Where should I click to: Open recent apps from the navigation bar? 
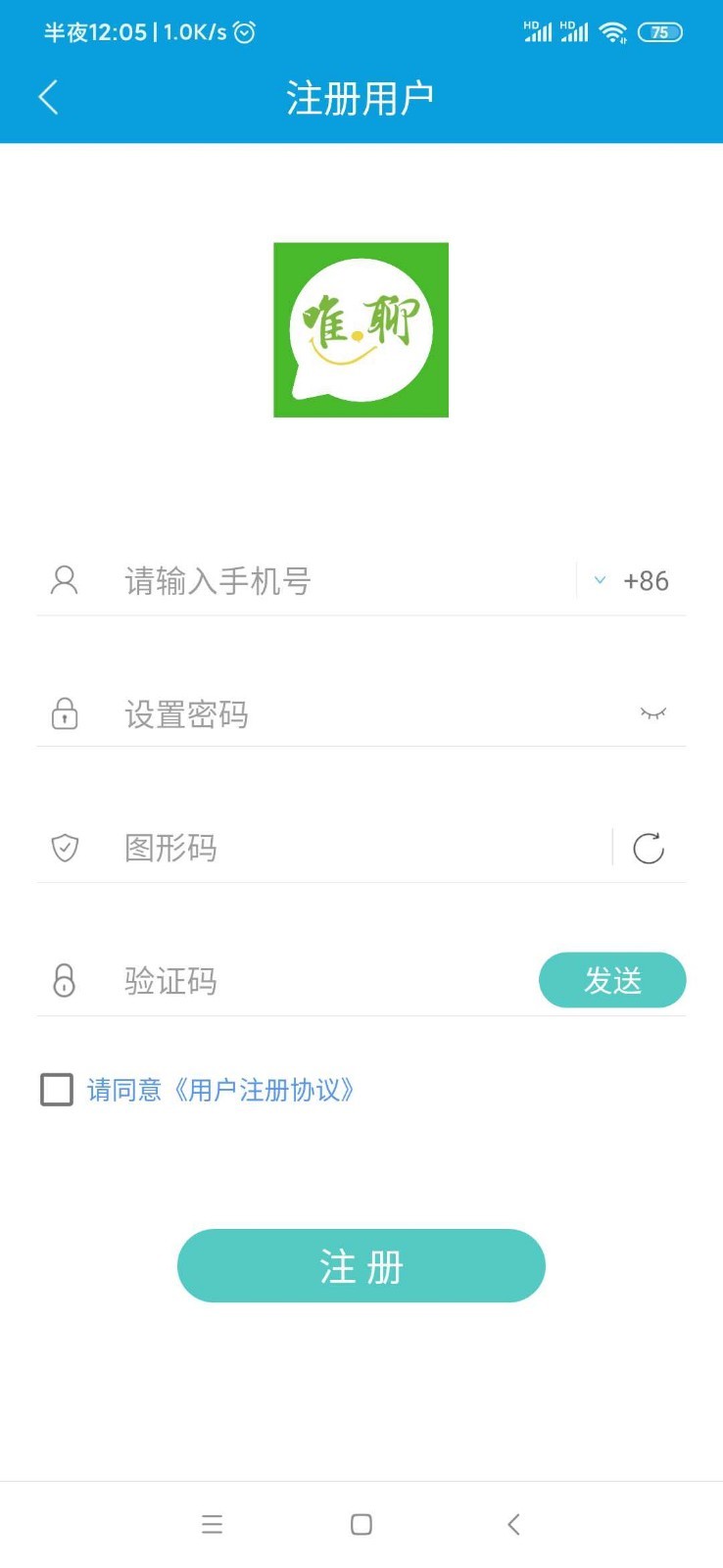tap(212, 1524)
